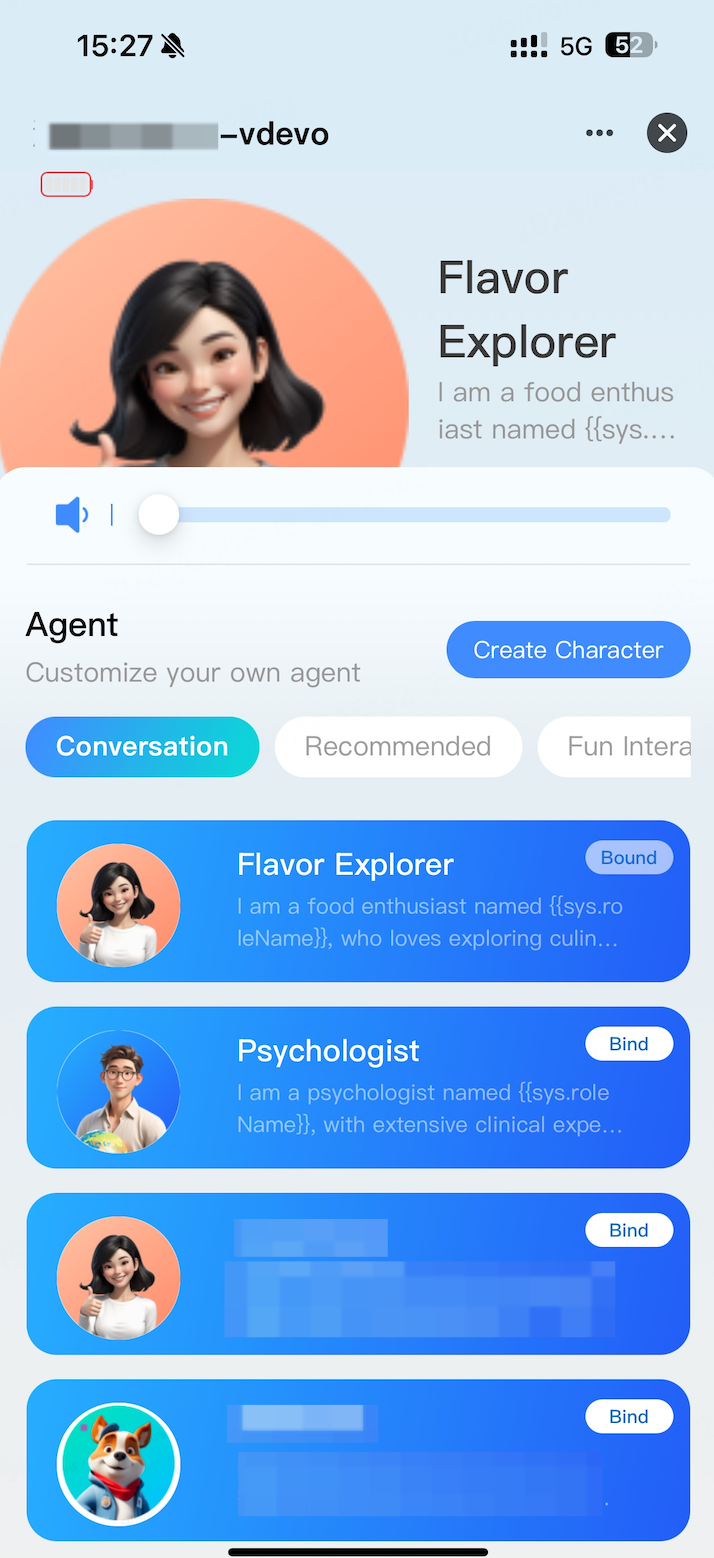Tap the volume speaker icon

70,515
